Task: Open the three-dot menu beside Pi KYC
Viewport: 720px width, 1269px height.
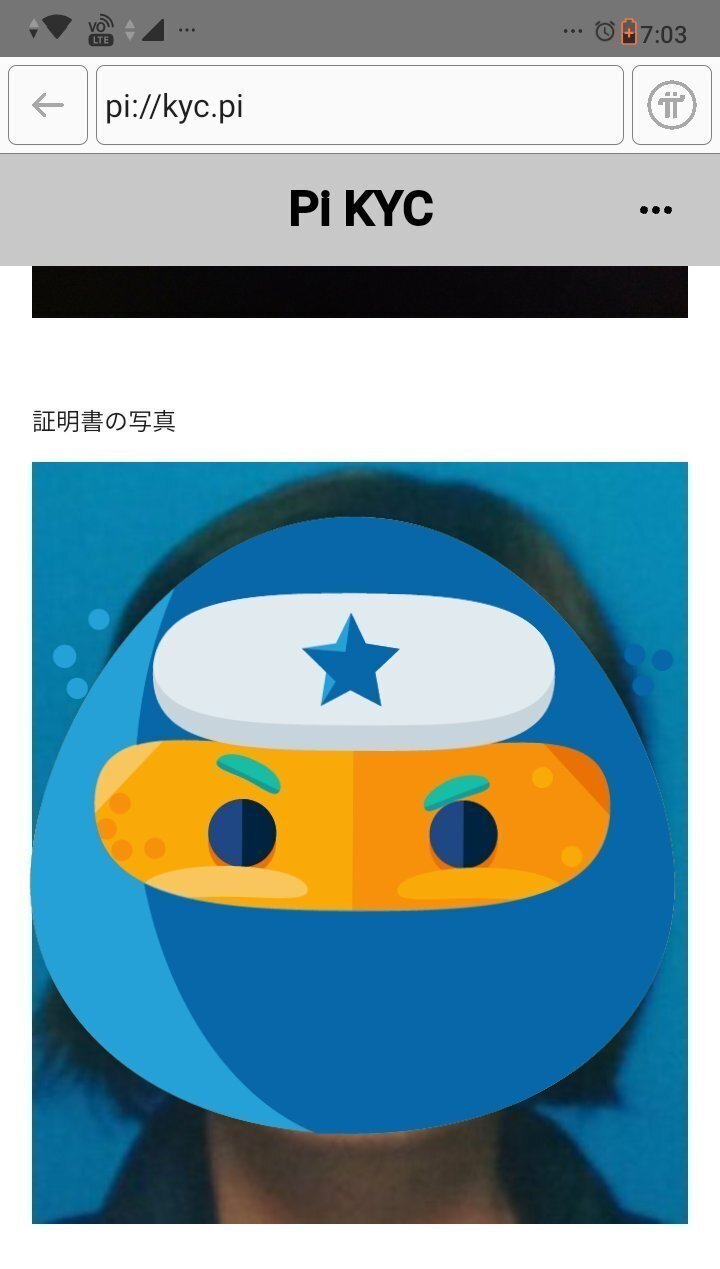Action: [656, 210]
